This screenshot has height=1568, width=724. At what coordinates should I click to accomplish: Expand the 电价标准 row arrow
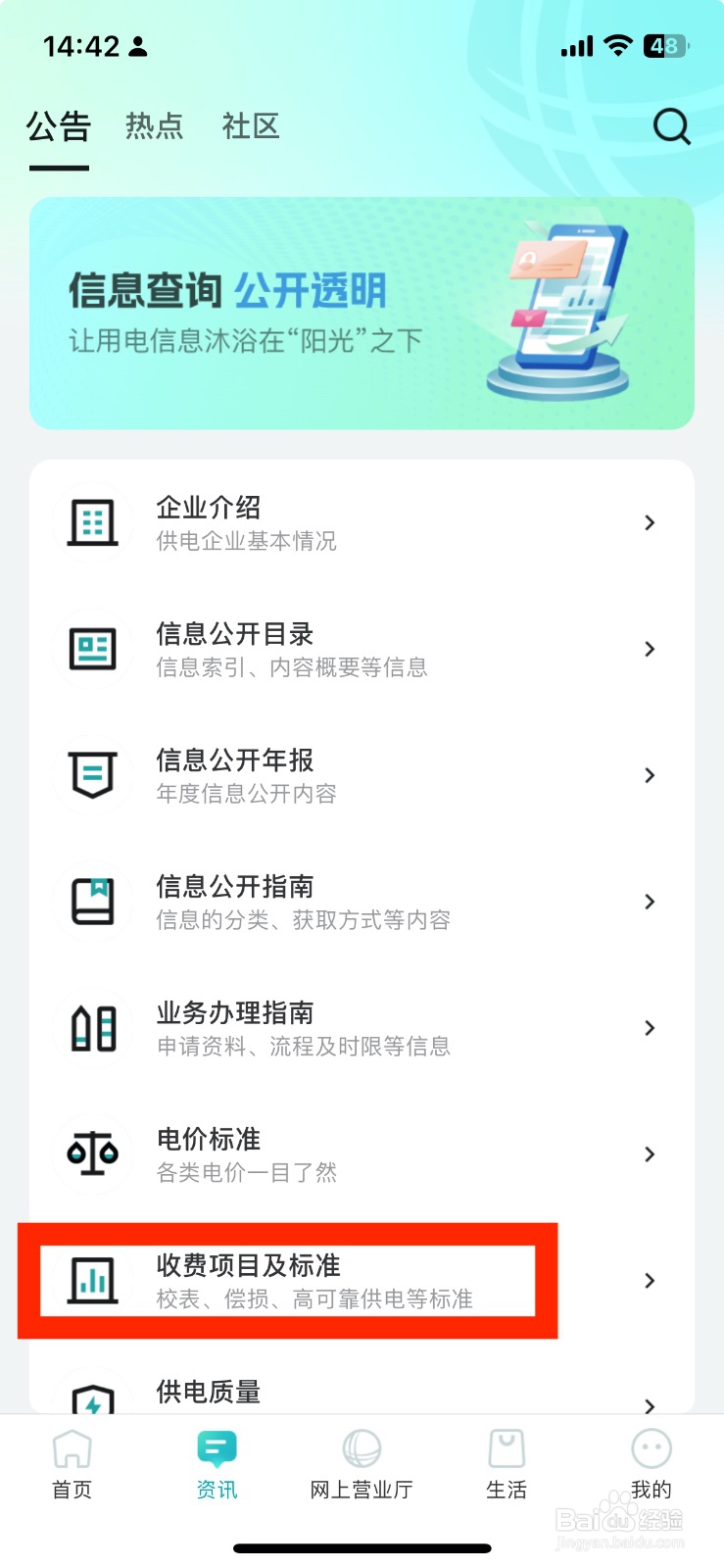[650, 1153]
